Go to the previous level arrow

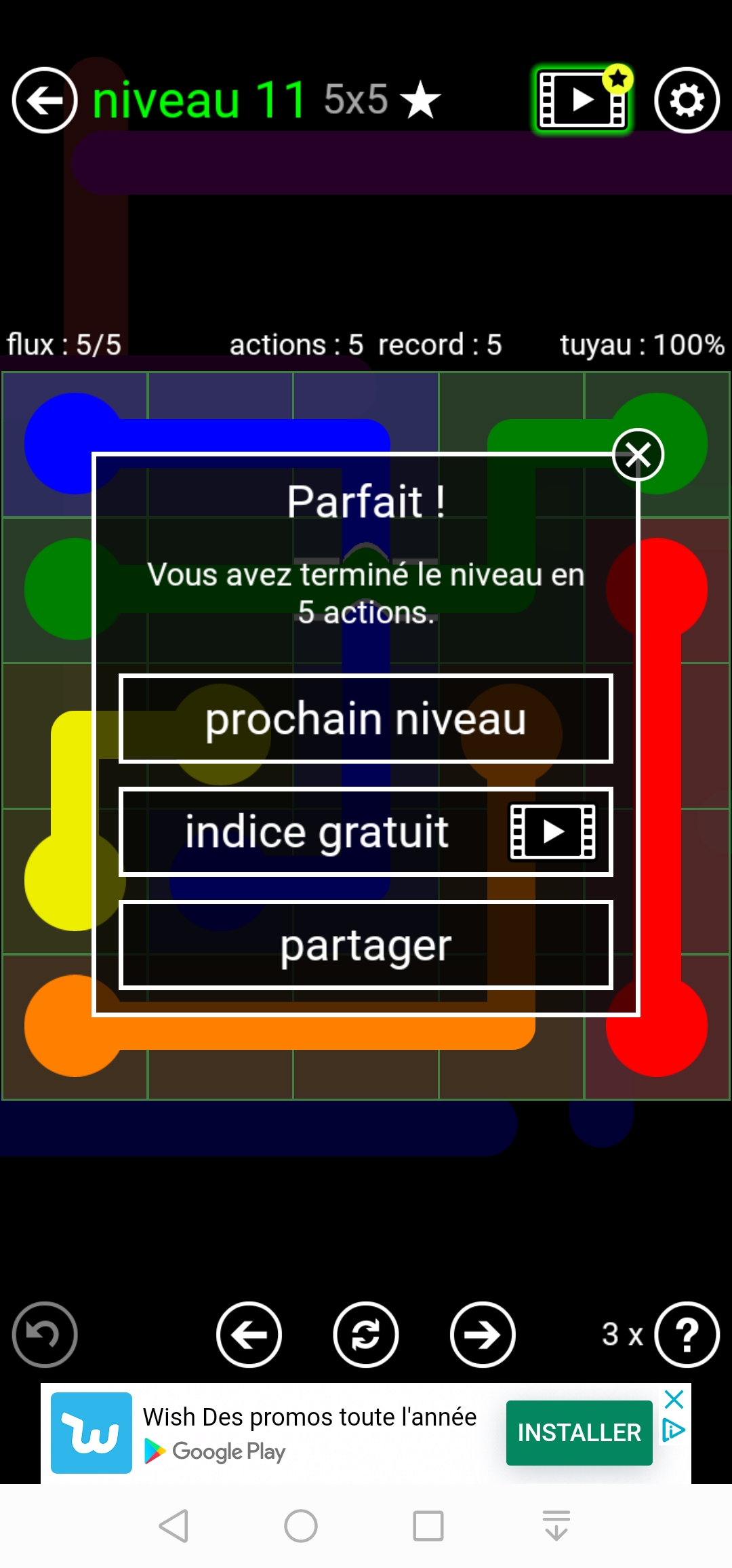(x=249, y=1335)
